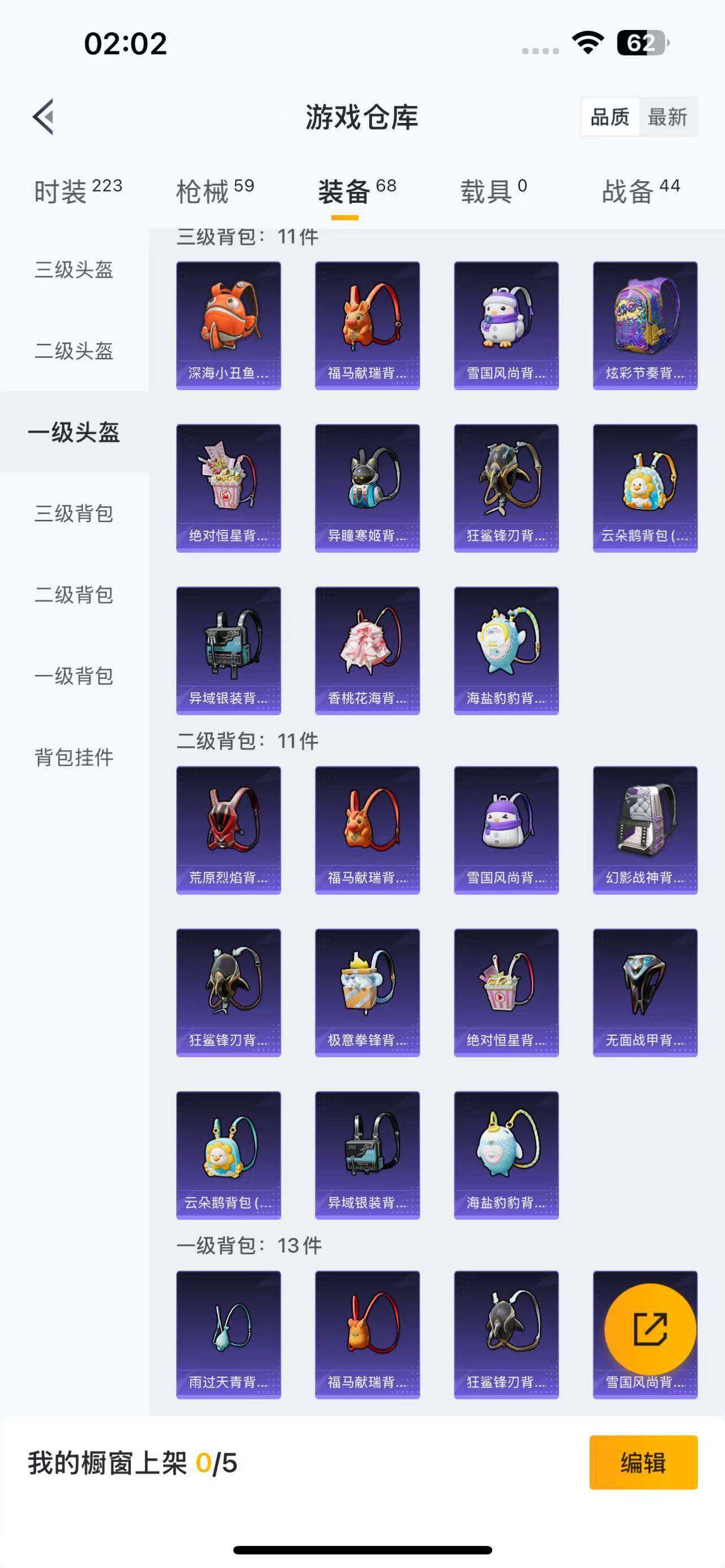Tap the 编辑 button
The width and height of the screenshot is (725, 1568).
pyautogui.click(x=643, y=1462)
